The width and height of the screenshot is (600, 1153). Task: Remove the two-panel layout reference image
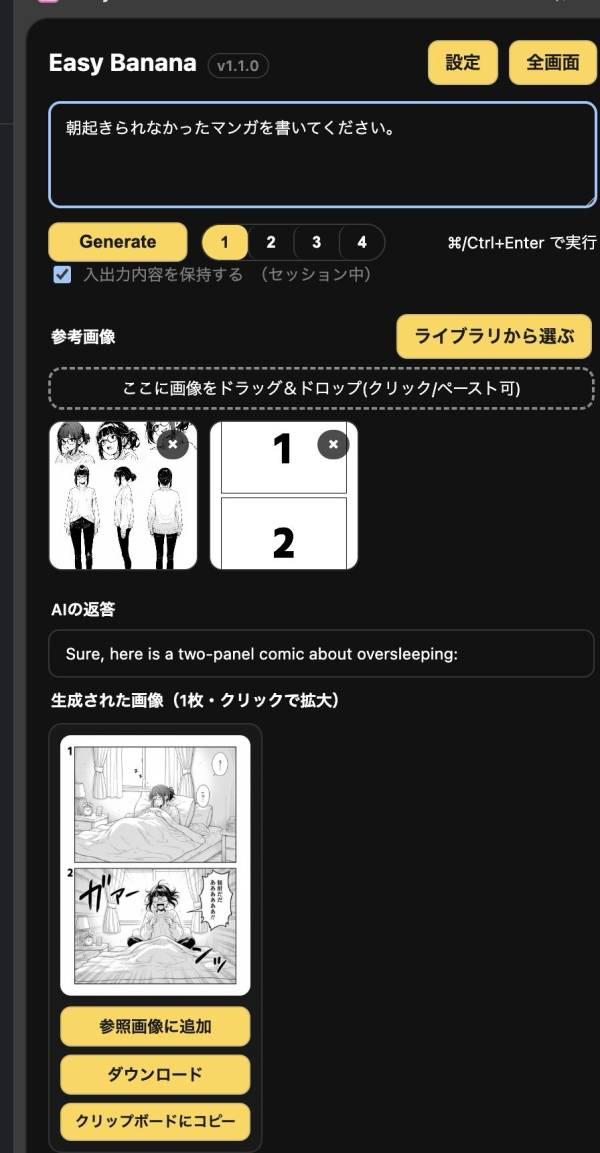(333, 444)
